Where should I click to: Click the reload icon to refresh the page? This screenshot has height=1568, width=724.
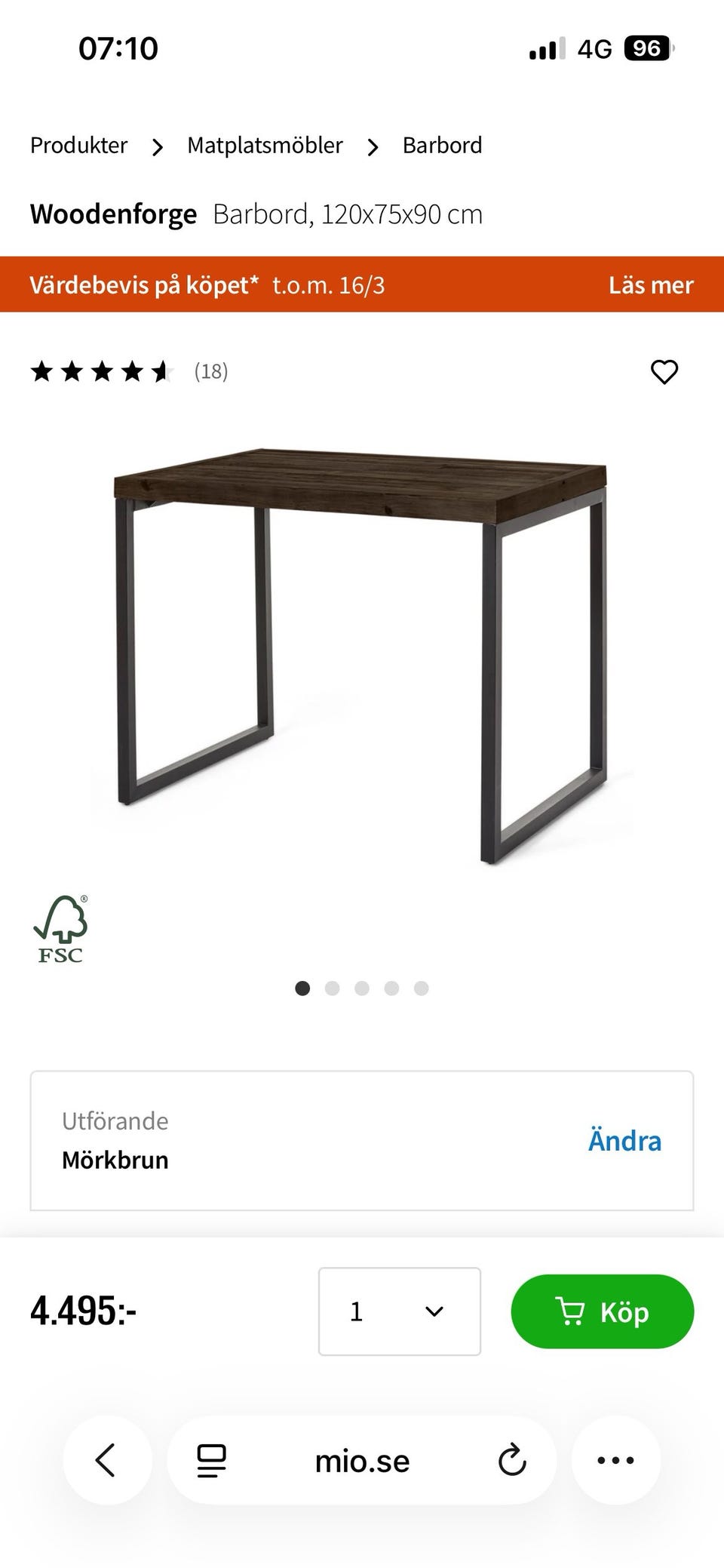(x=512, y=1460)
